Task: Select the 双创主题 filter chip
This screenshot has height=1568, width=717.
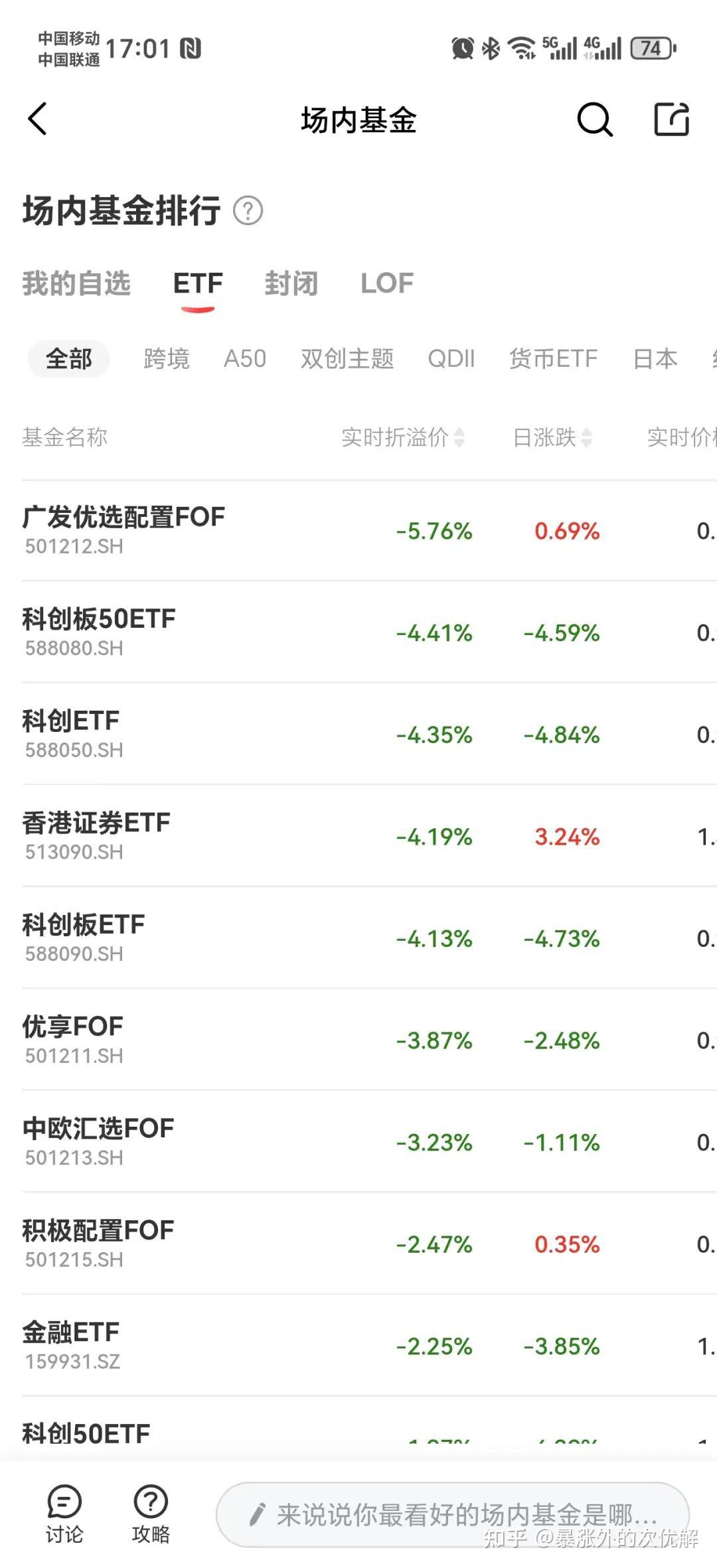Action: point(347,359)
